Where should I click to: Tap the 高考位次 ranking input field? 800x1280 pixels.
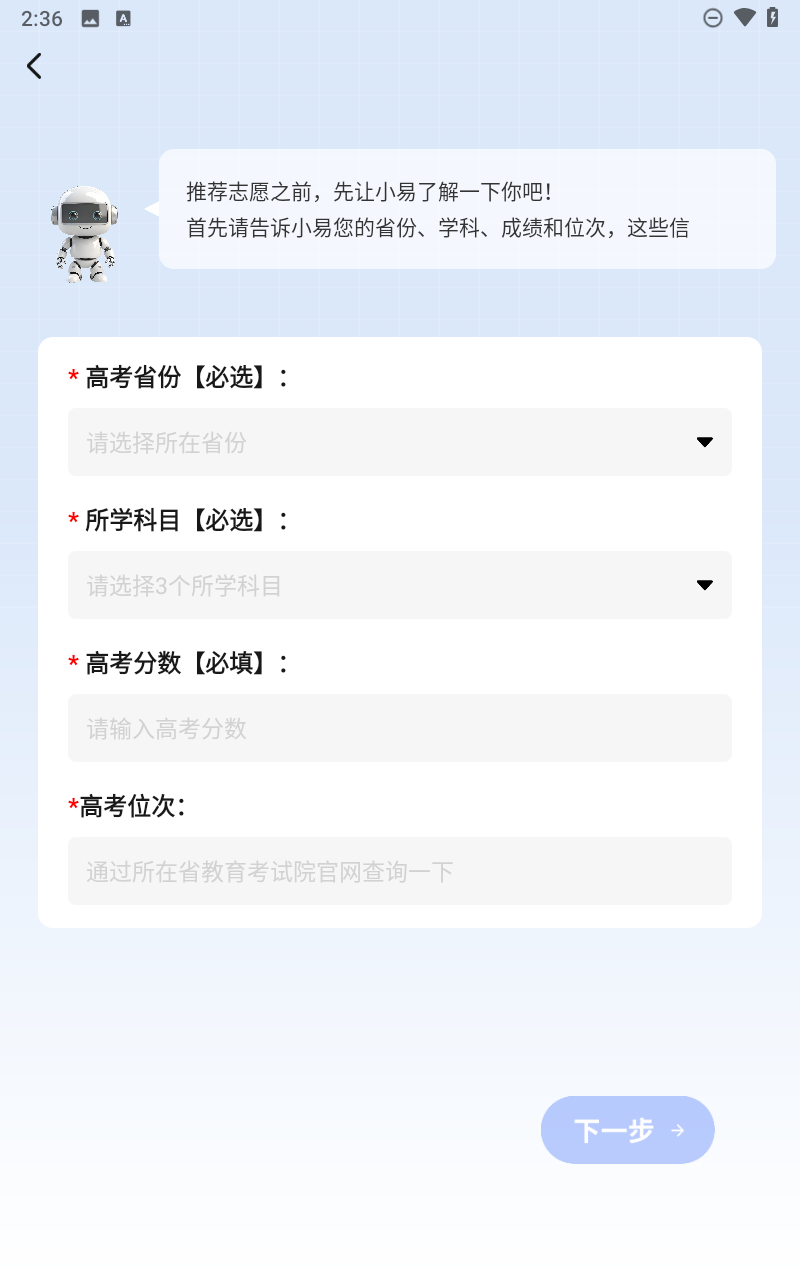pyautogui.click(x=400, y=871)
